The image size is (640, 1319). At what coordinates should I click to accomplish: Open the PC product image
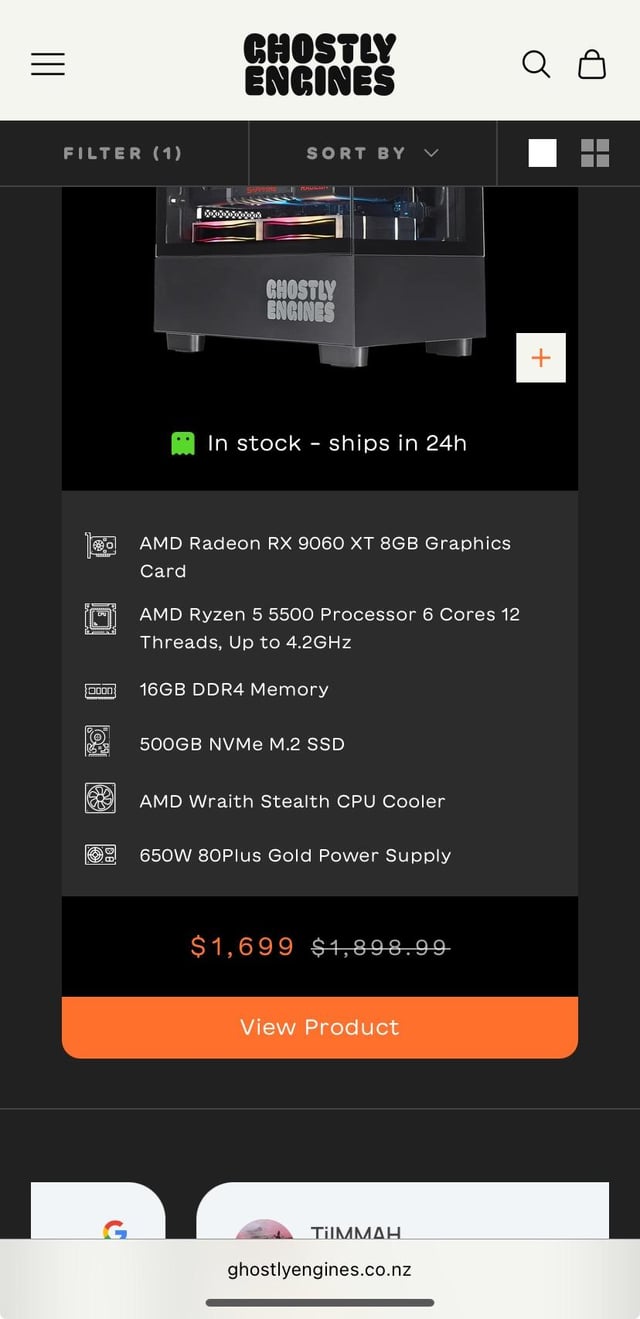click(x=320, y=280)
